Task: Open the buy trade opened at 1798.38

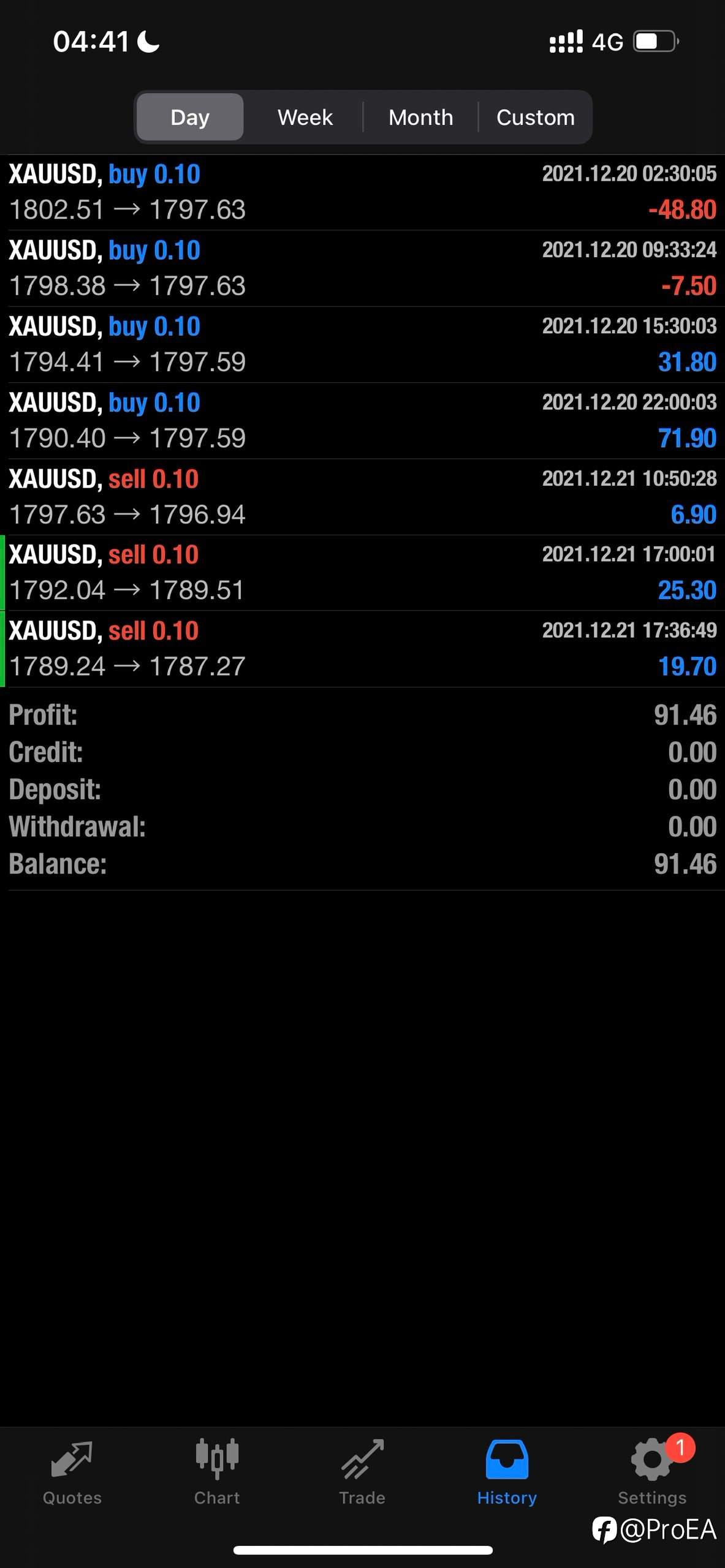Action: click(362, 268)
